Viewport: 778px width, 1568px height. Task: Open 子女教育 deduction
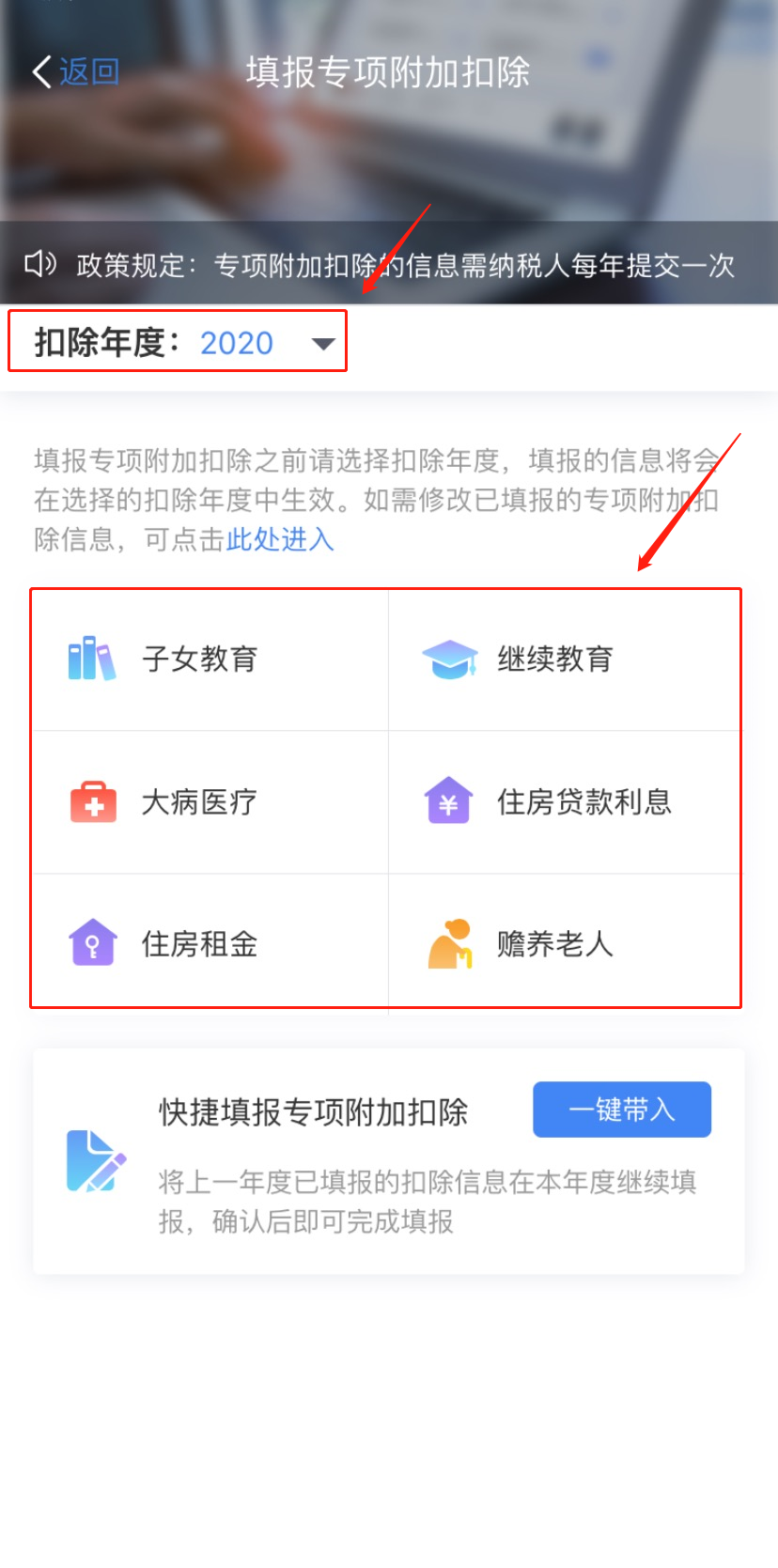point(199,660)
